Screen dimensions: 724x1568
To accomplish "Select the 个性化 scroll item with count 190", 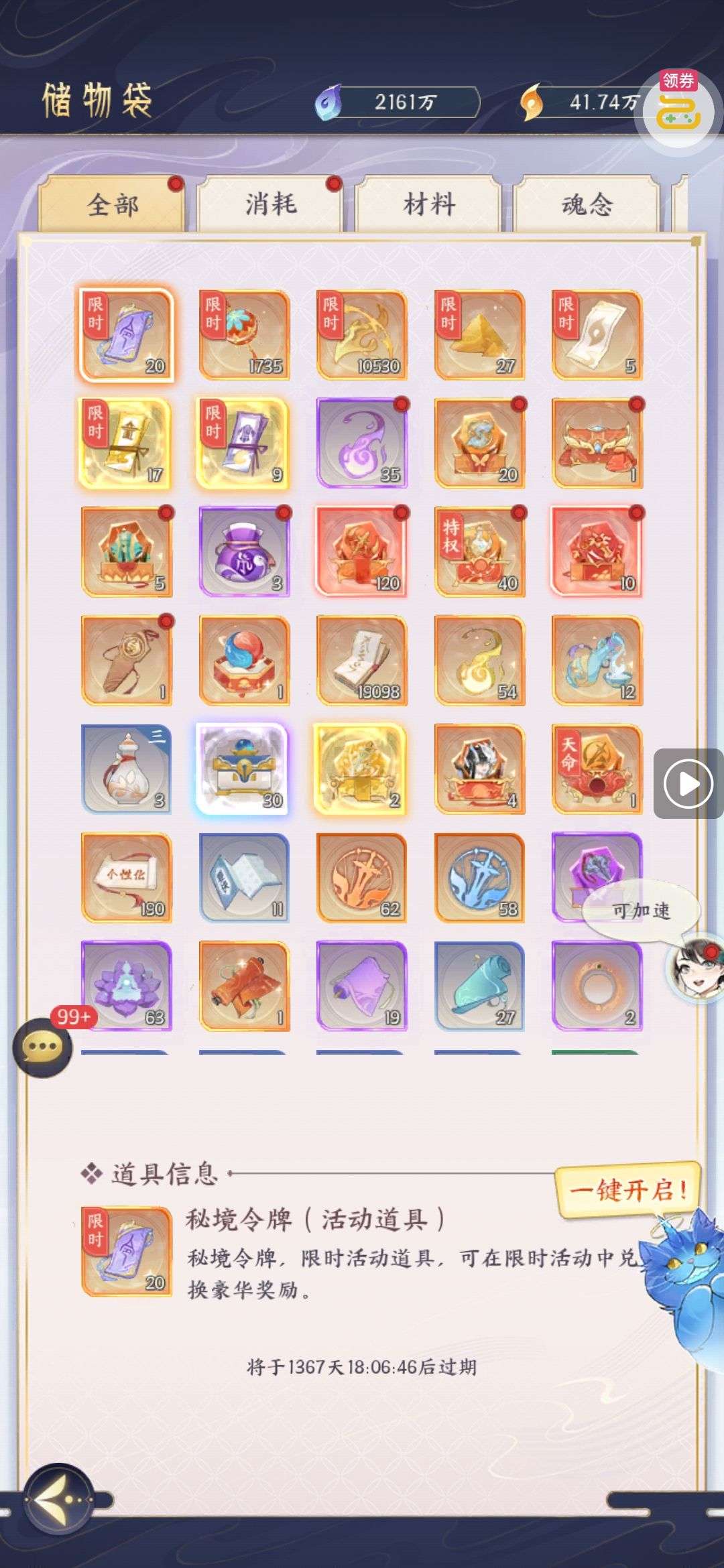I will (126, 877).
